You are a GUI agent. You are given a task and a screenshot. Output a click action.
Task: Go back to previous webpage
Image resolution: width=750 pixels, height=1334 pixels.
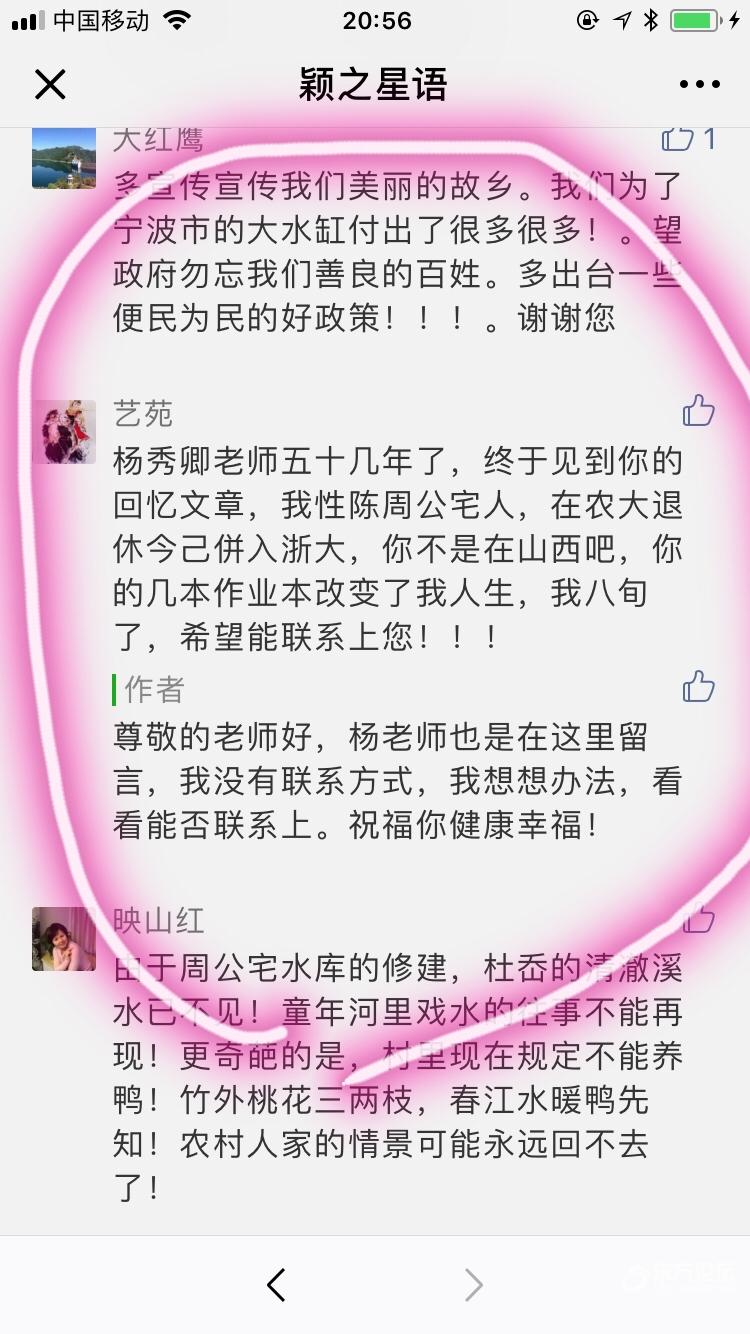pyautogui.click(x=277, y=1285)
